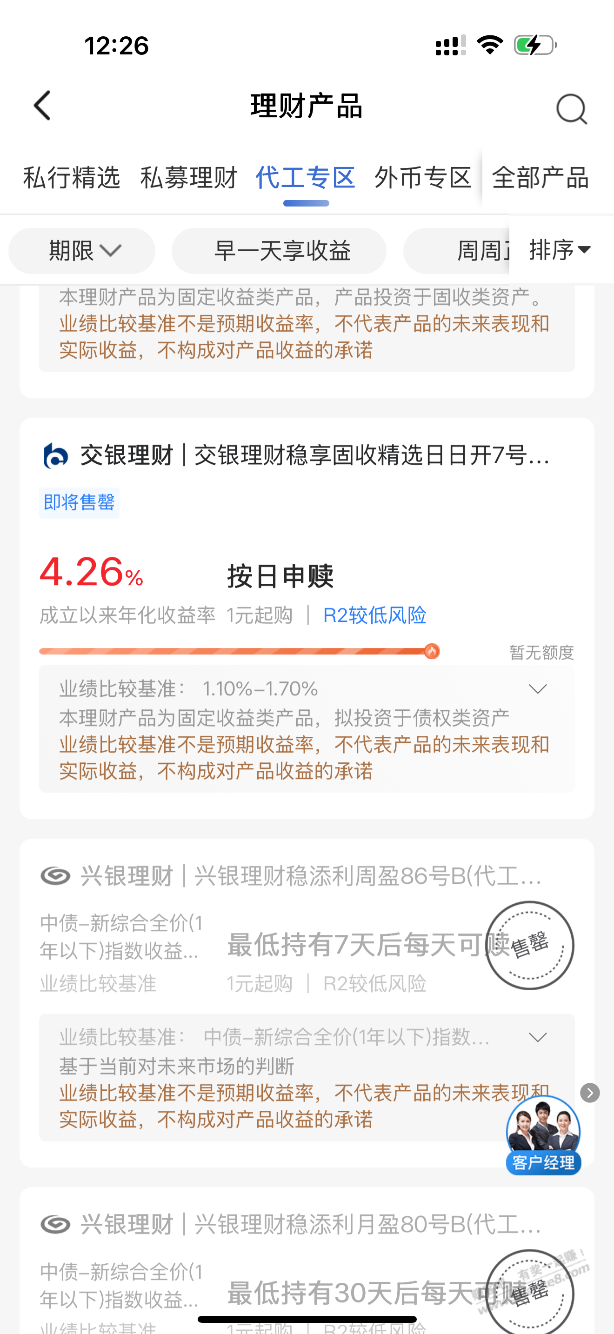614x1334 pixels.
Task: Open the search magnifier icon
Action: [x=571, y=108]
